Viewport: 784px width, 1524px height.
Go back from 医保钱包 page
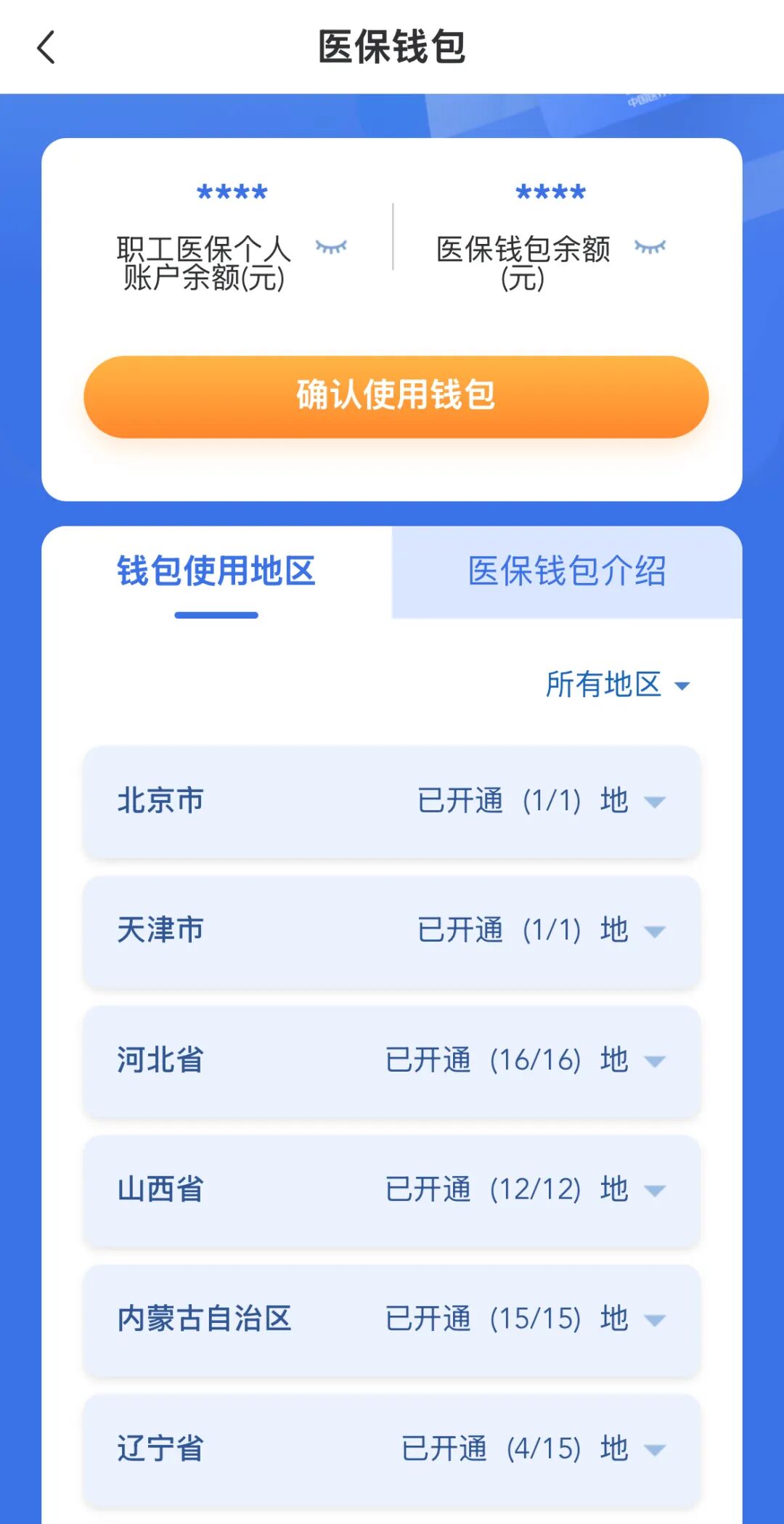pos(46,48)
